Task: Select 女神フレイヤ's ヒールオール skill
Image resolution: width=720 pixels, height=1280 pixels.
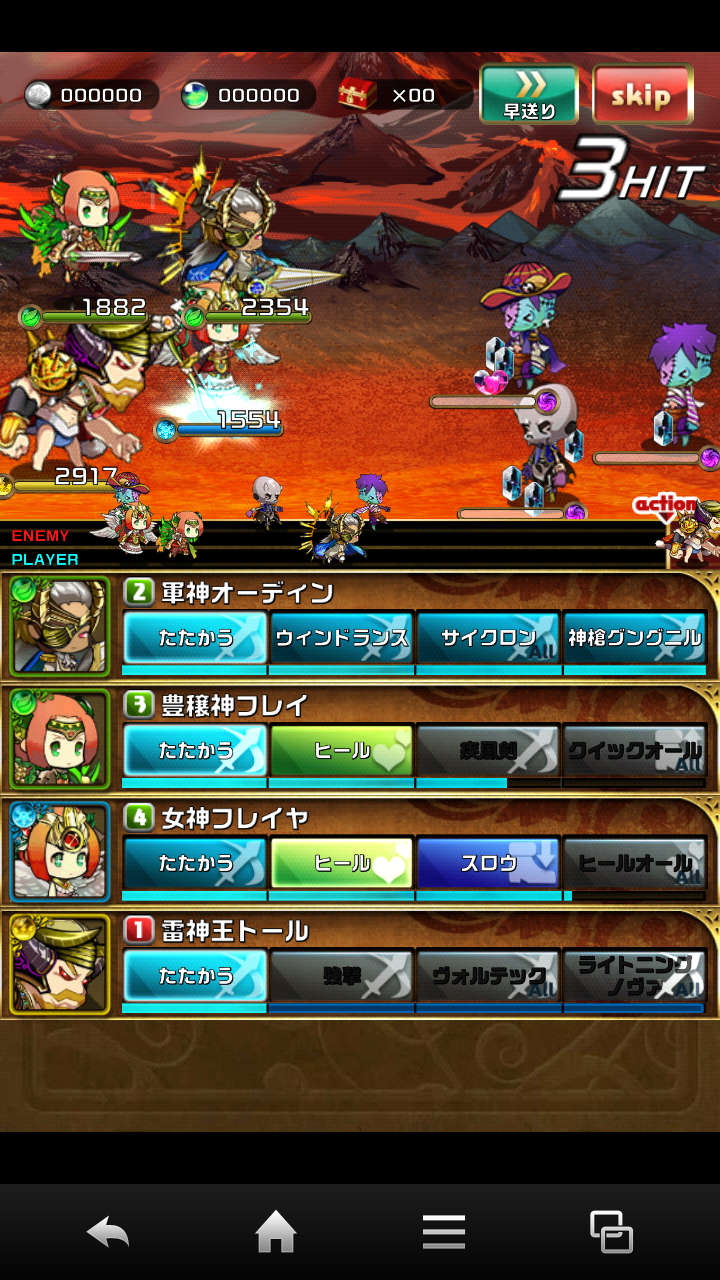Action: tap(634, 862)
